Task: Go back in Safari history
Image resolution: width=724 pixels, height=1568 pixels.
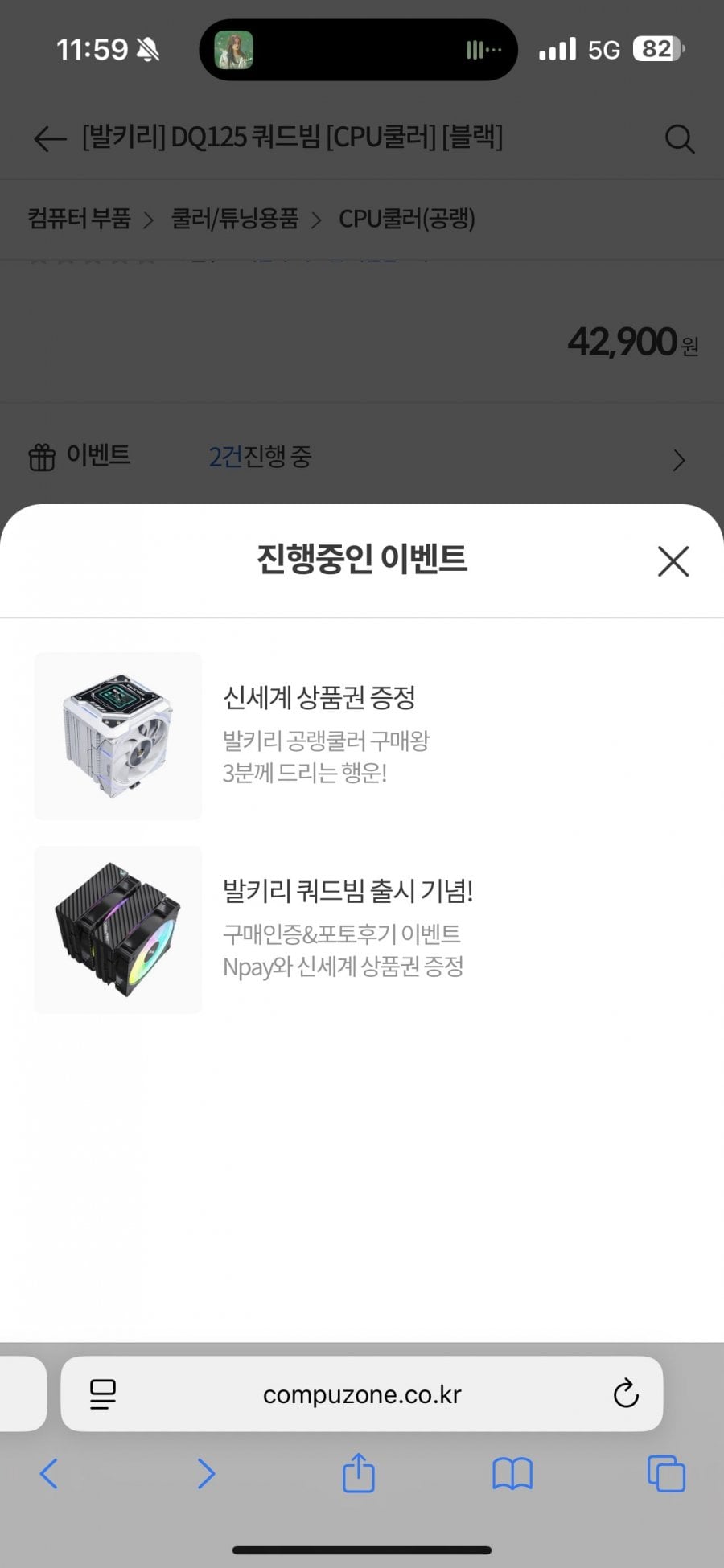Action: (x=49, y=1473)
